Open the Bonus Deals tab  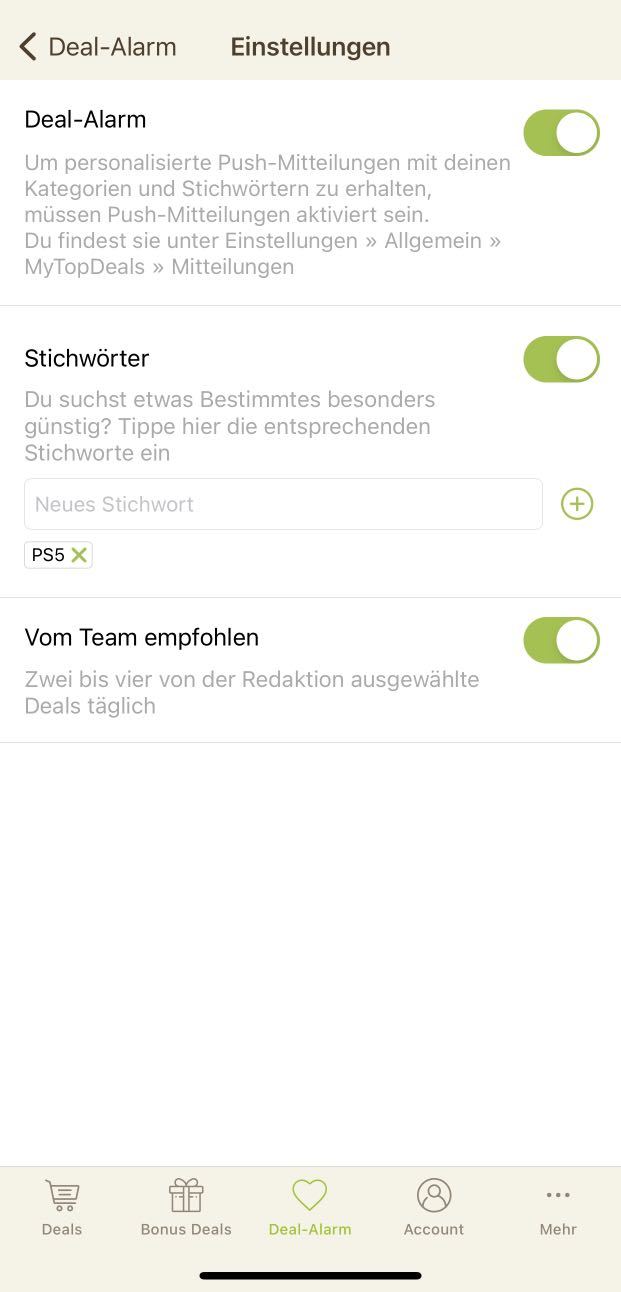pyautogui.click(x=186, y=1207)
